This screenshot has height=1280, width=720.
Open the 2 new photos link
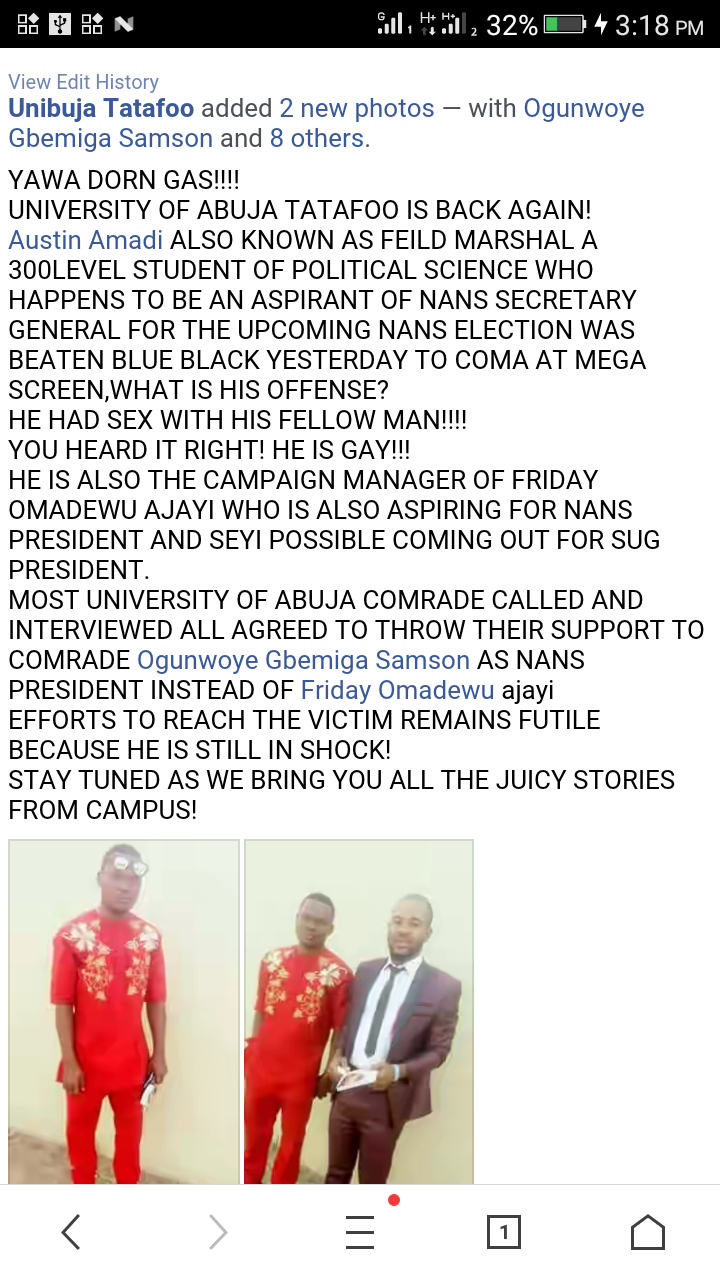(x=357, y=108)
